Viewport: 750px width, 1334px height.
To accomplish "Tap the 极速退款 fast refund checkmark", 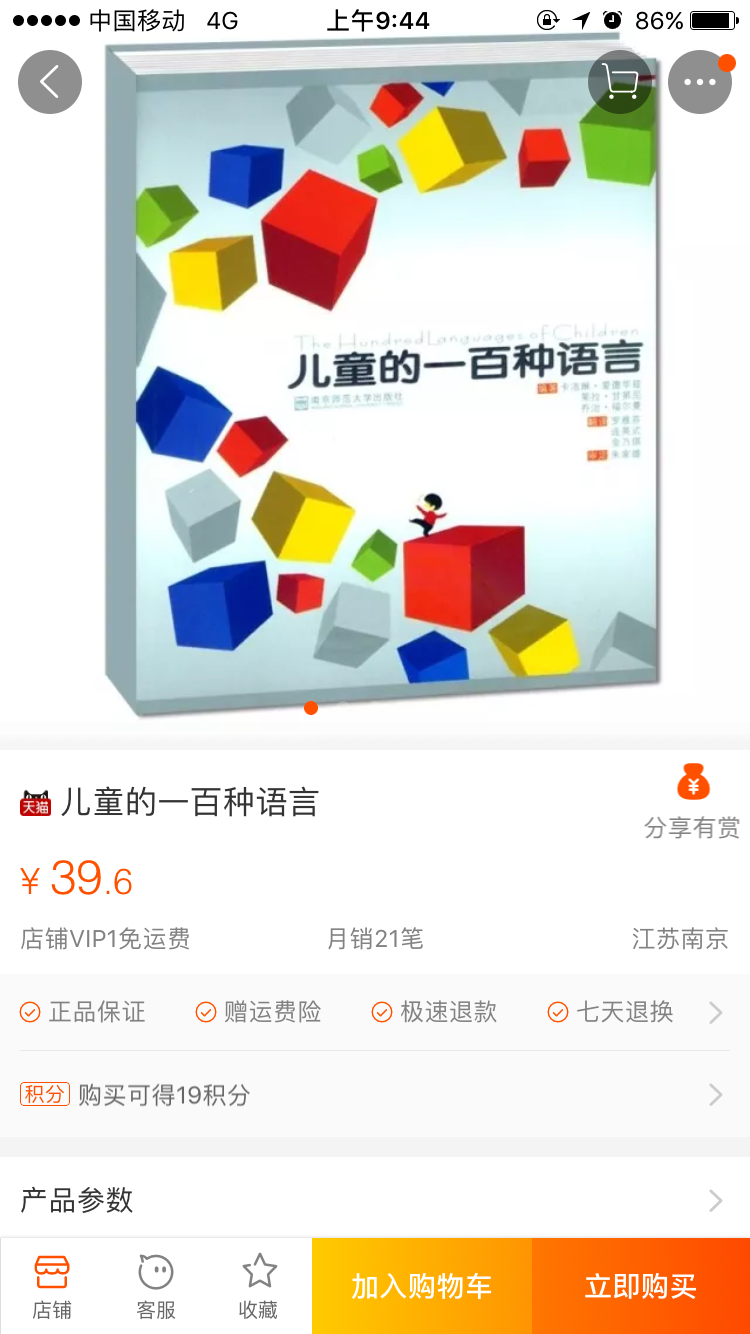I will coord(381,1012).
